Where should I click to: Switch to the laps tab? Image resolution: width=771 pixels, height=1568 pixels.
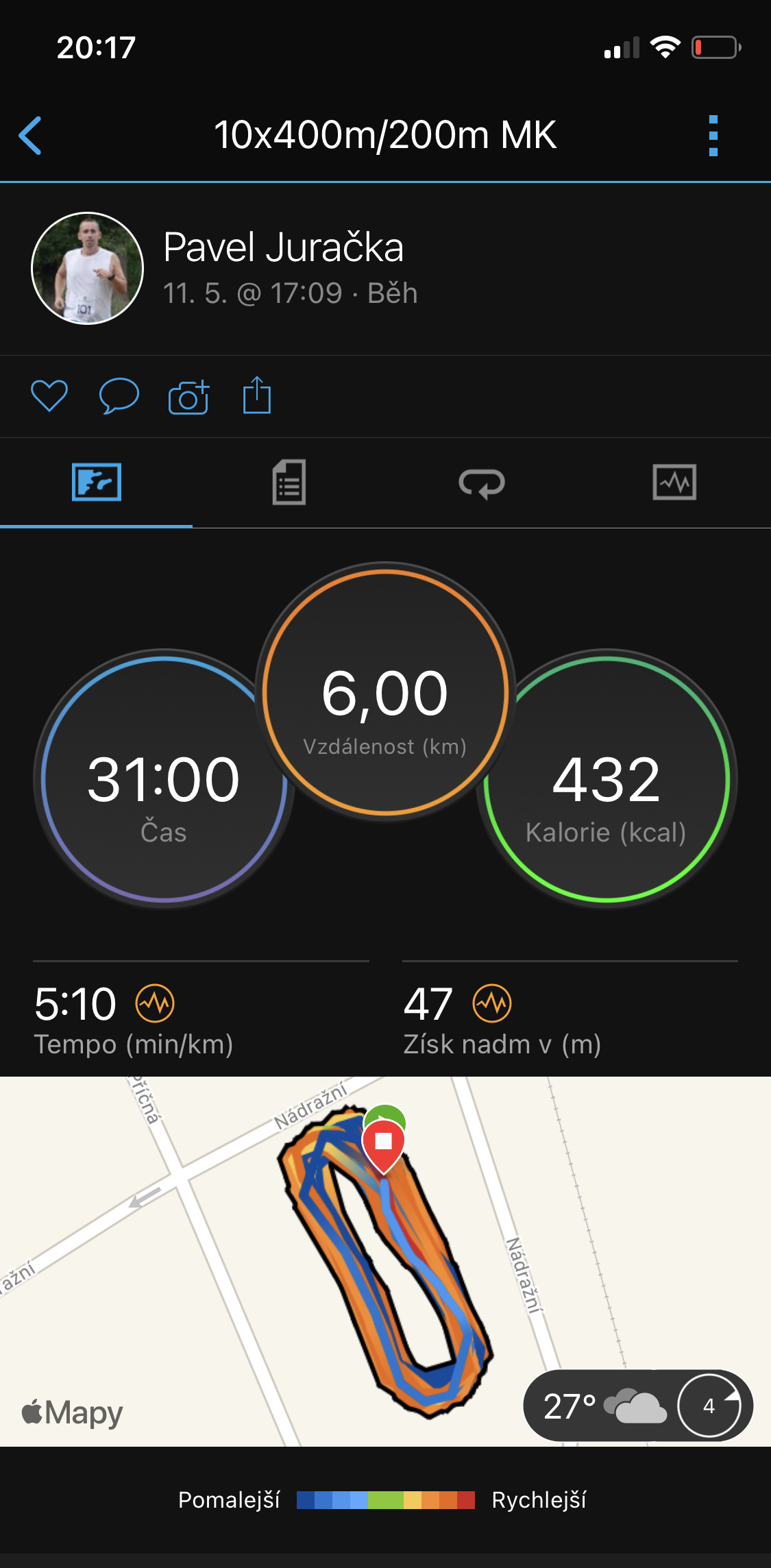tap(482, 483)
